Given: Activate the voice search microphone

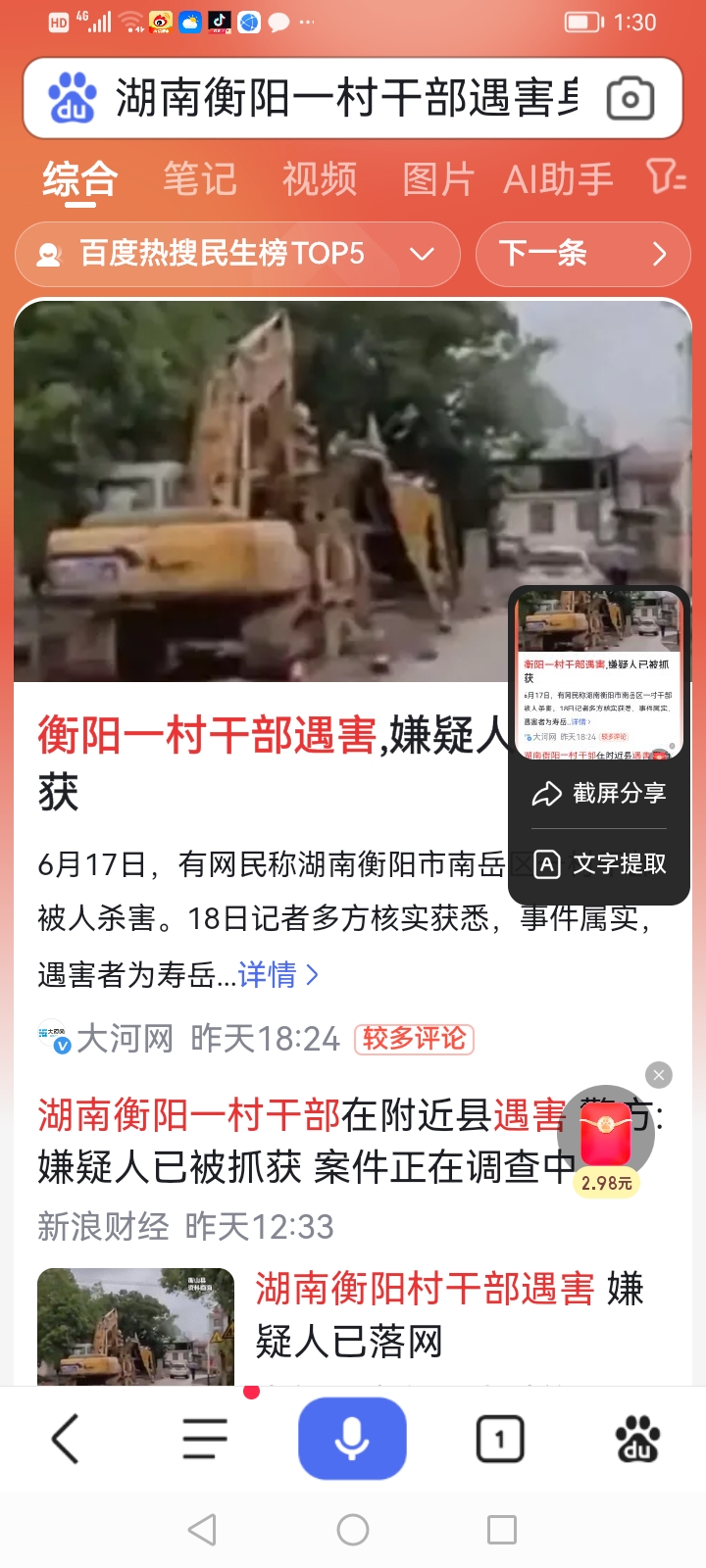Looking at the screenshot, I should click(351, 1437).
